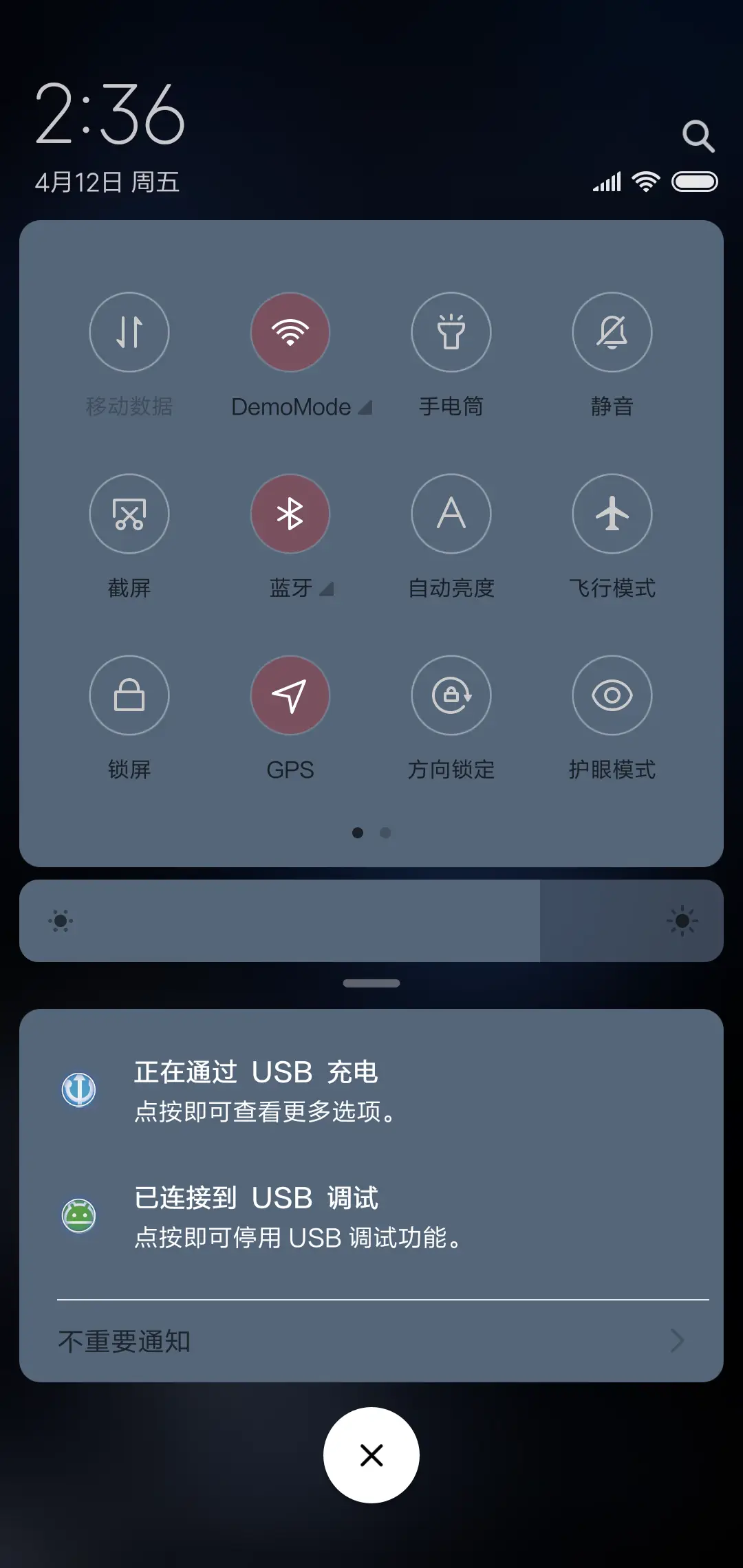The height and width of the screenshot is (1568, 743).
Task: Close the notification shade with X button
Action: tap(371, 1455)
